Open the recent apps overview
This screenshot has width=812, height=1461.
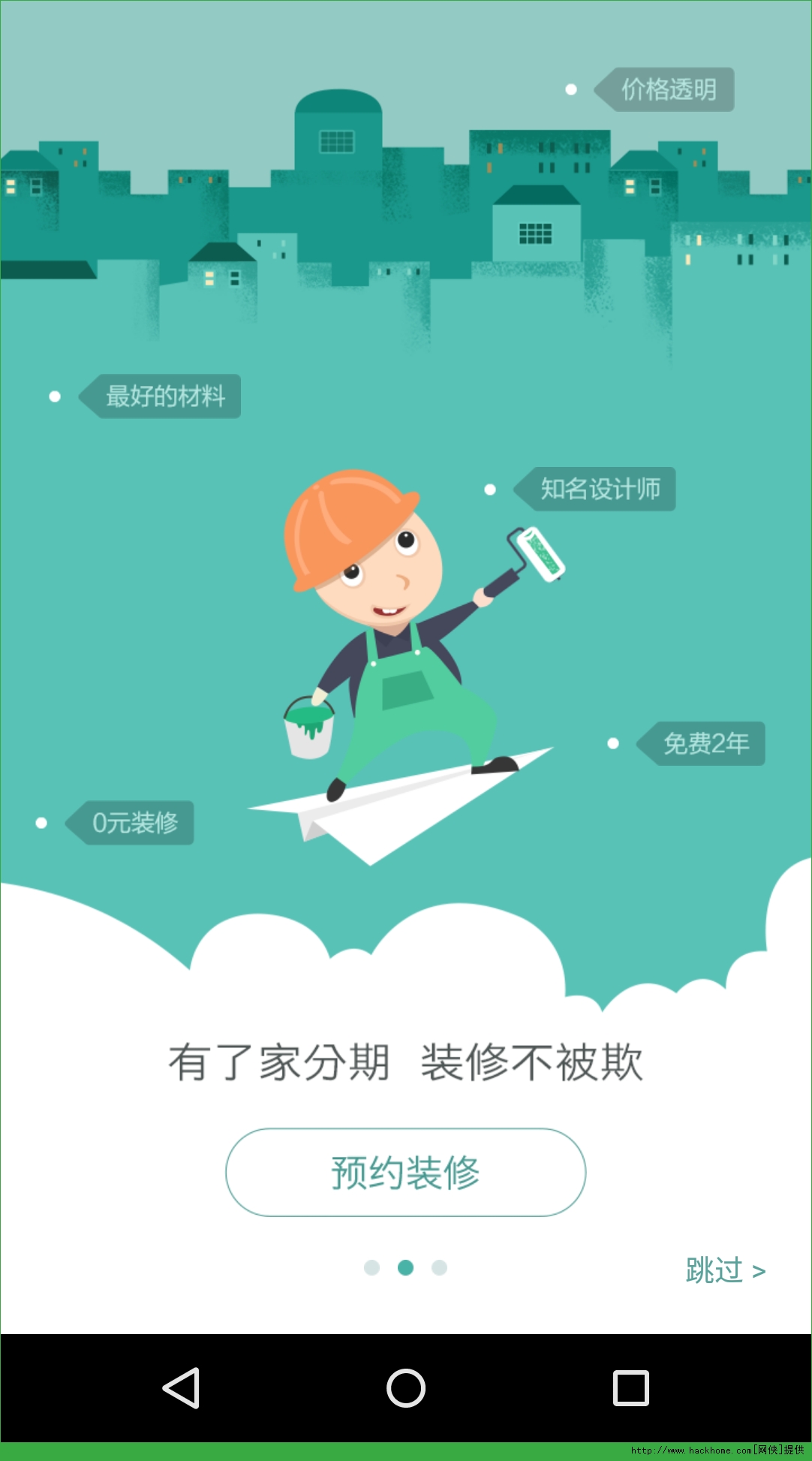tap(630, 1387)
